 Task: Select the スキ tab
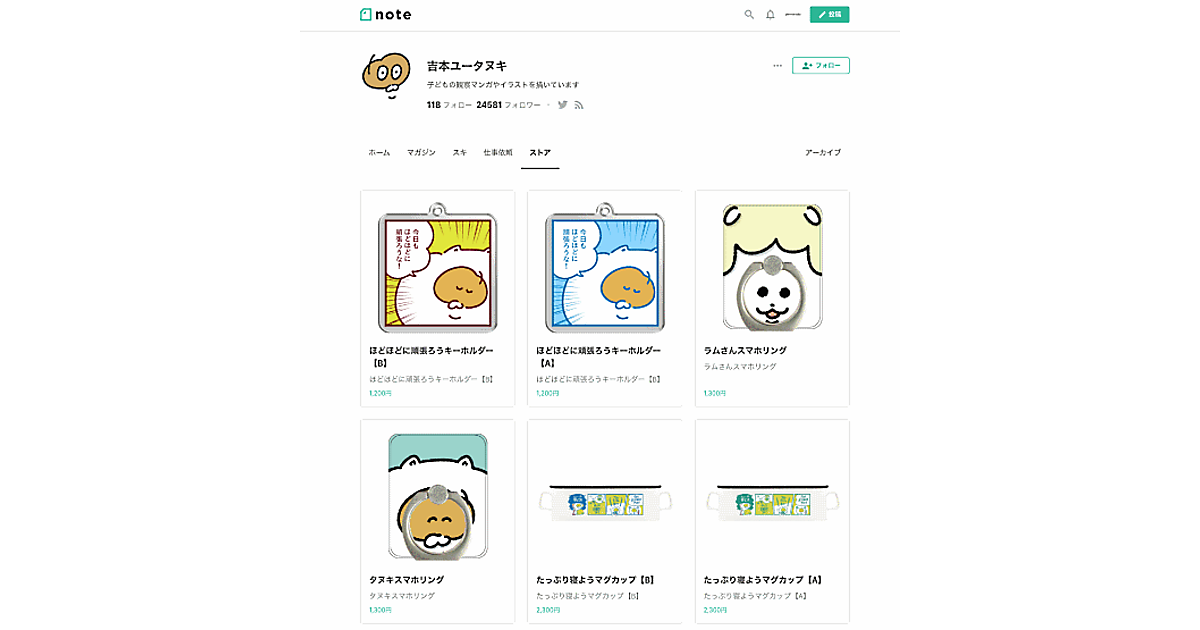pyautogui.click(x=459, y=153)
